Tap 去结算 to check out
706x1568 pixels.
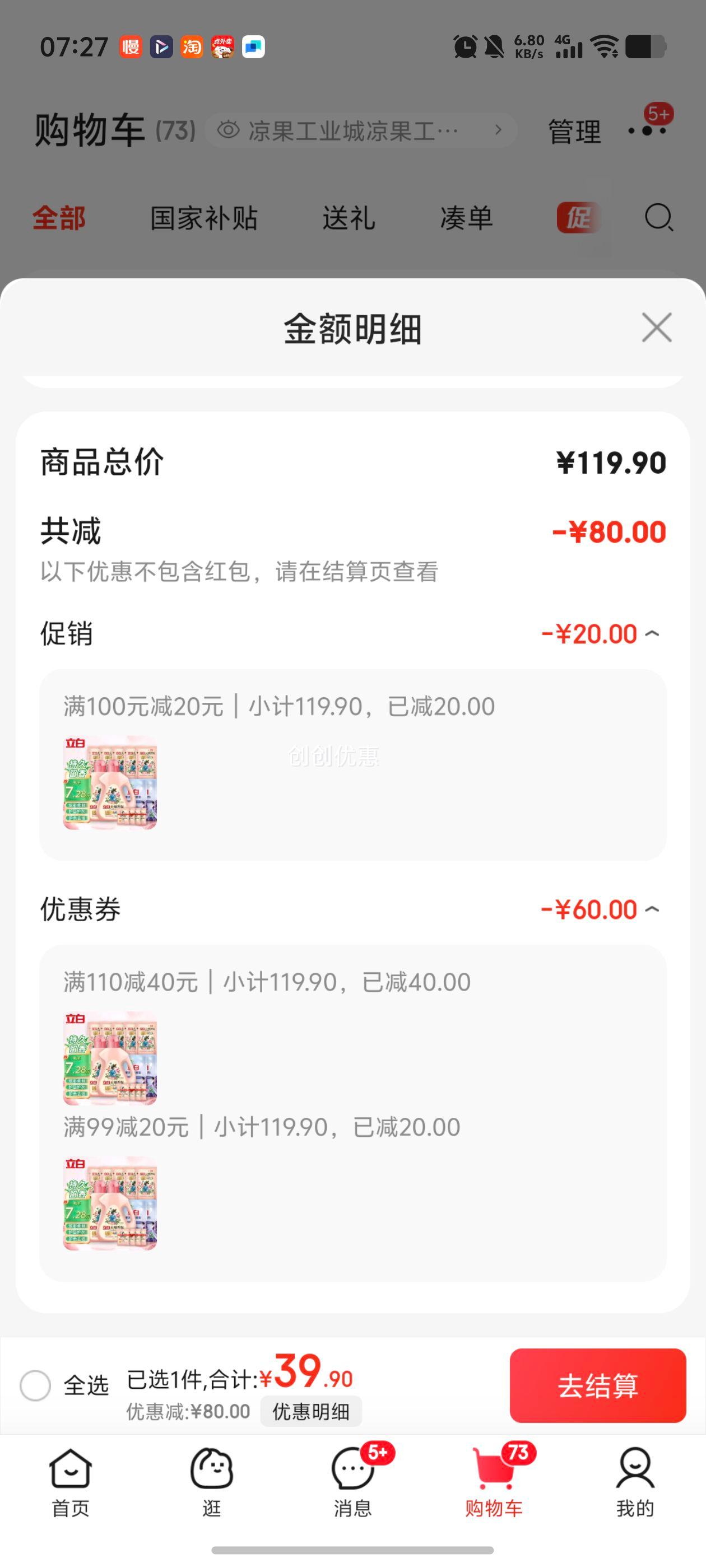click(597, 1385)
